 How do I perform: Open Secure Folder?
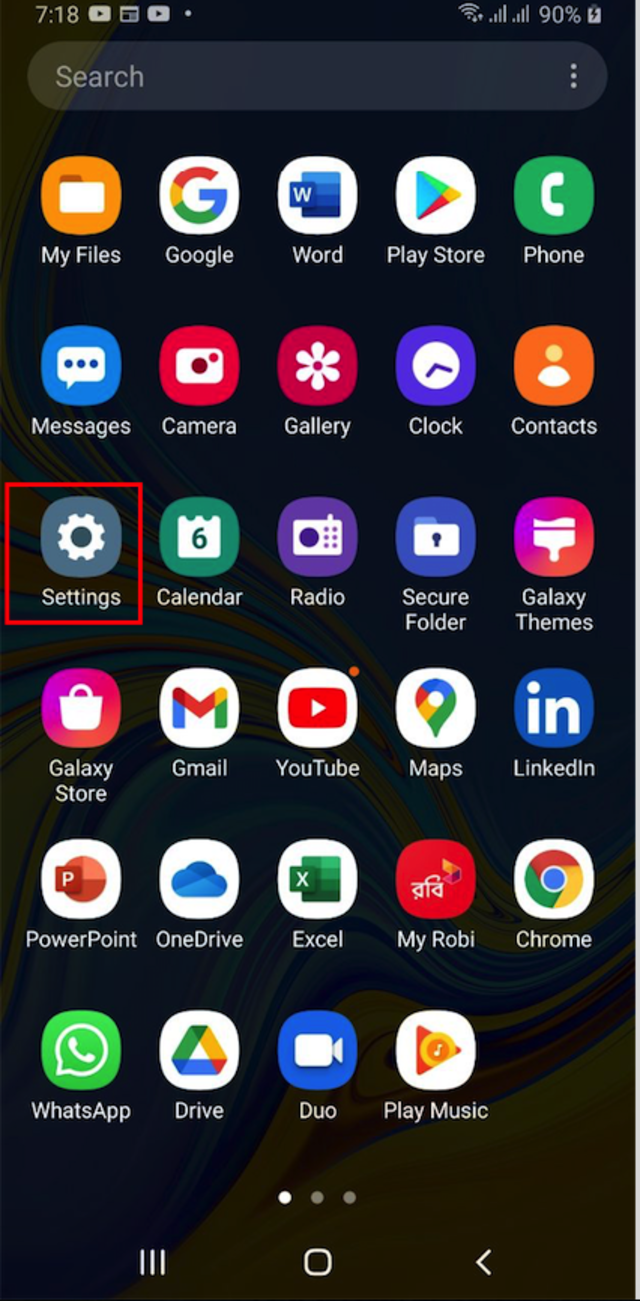tap(435, 539)
